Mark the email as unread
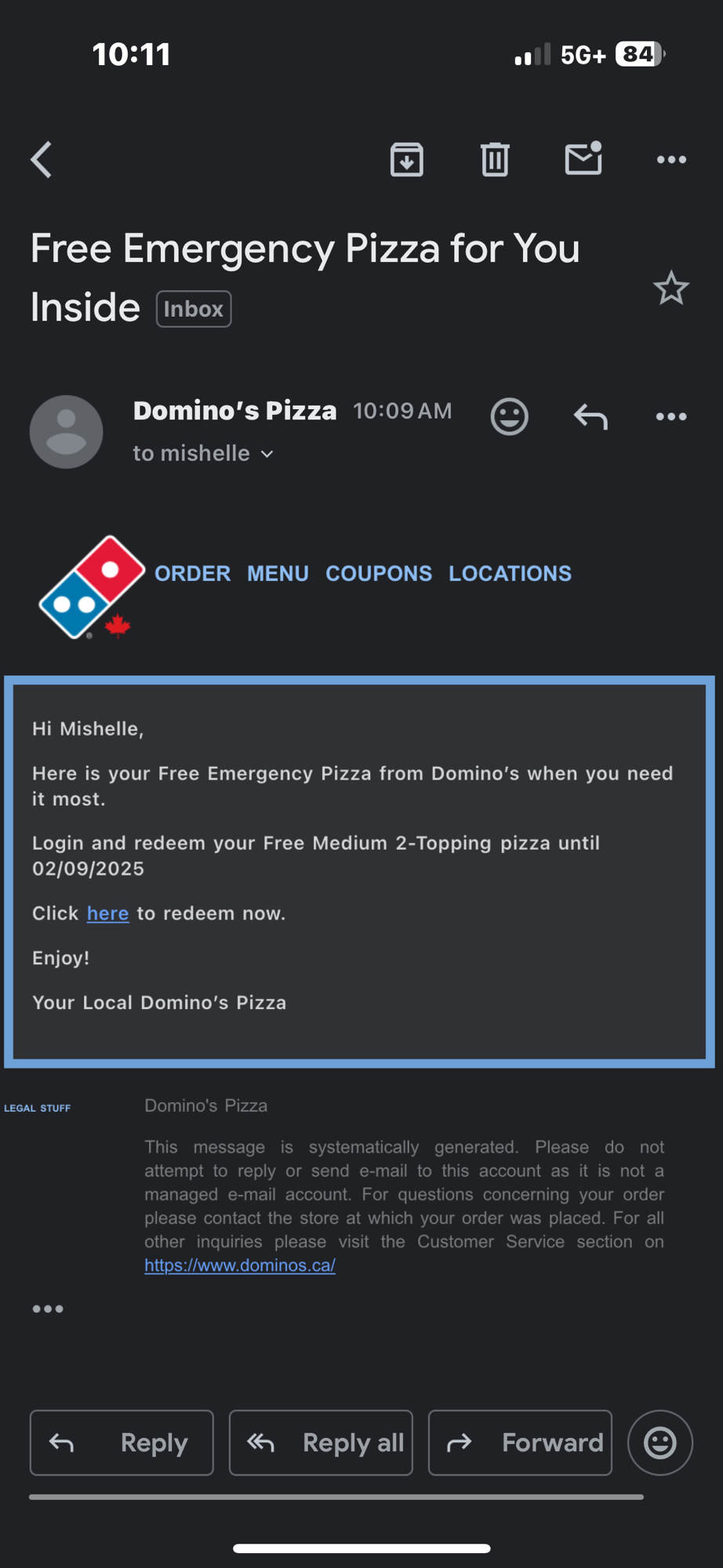723x1568 pixels. click(583, 159)
